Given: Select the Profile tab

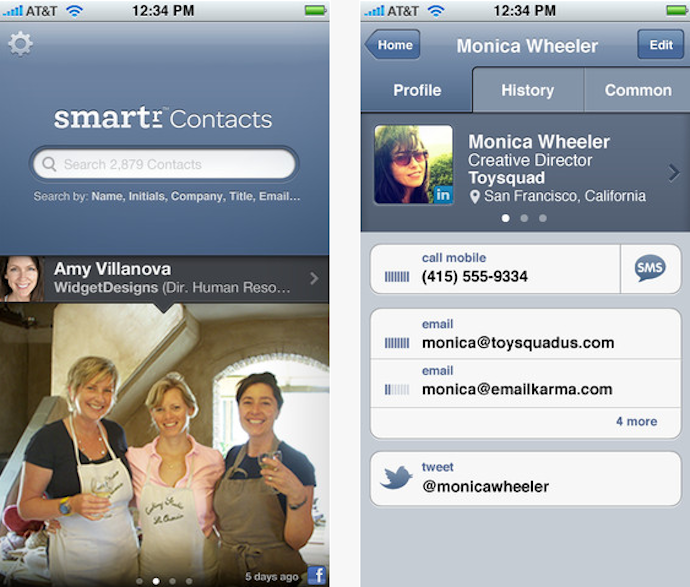Looking at the screenshot, I should [417, 90].
